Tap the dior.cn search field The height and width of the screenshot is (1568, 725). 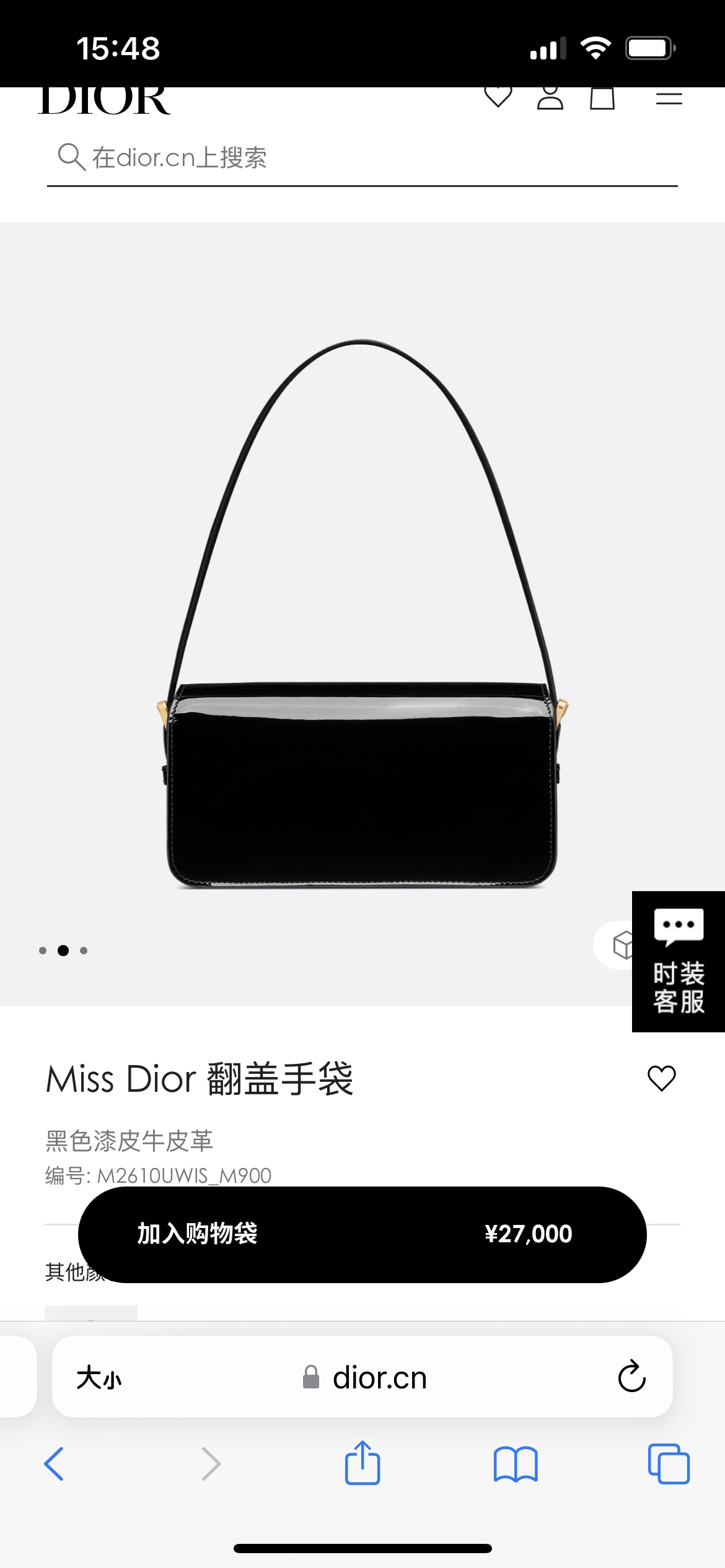(362, 158)
